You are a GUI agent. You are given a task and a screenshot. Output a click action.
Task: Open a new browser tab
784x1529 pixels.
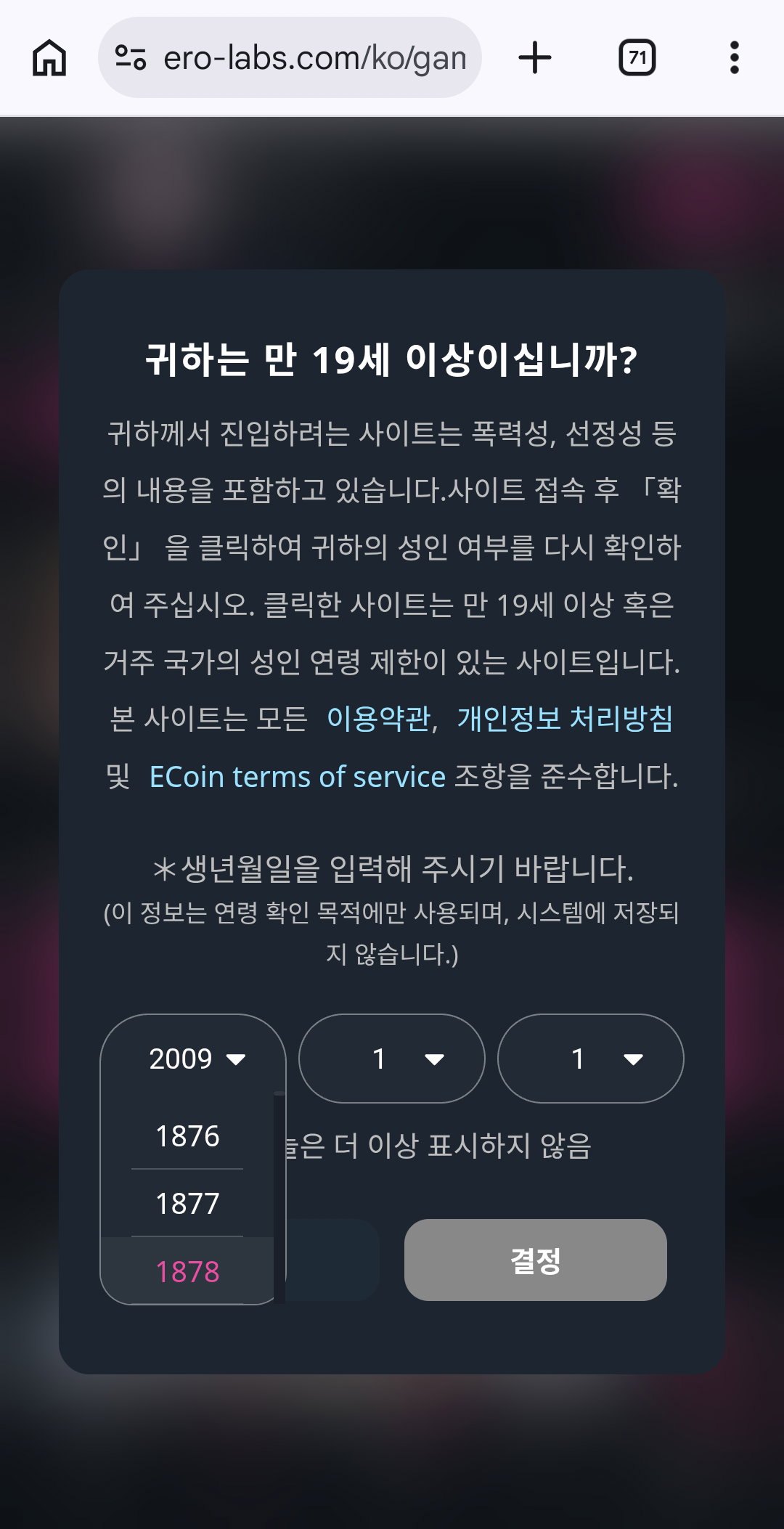point(535,57)
